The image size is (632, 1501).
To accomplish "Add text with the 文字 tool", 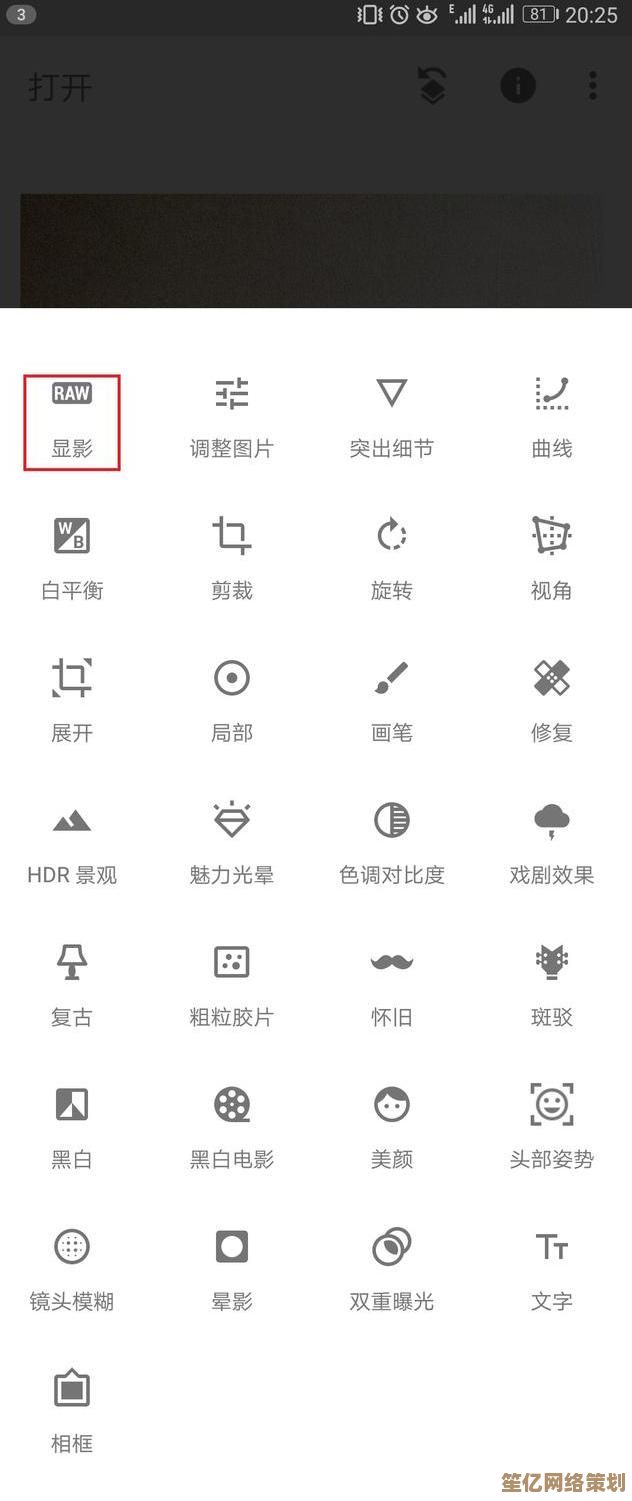I will (x=552, y=1271).
